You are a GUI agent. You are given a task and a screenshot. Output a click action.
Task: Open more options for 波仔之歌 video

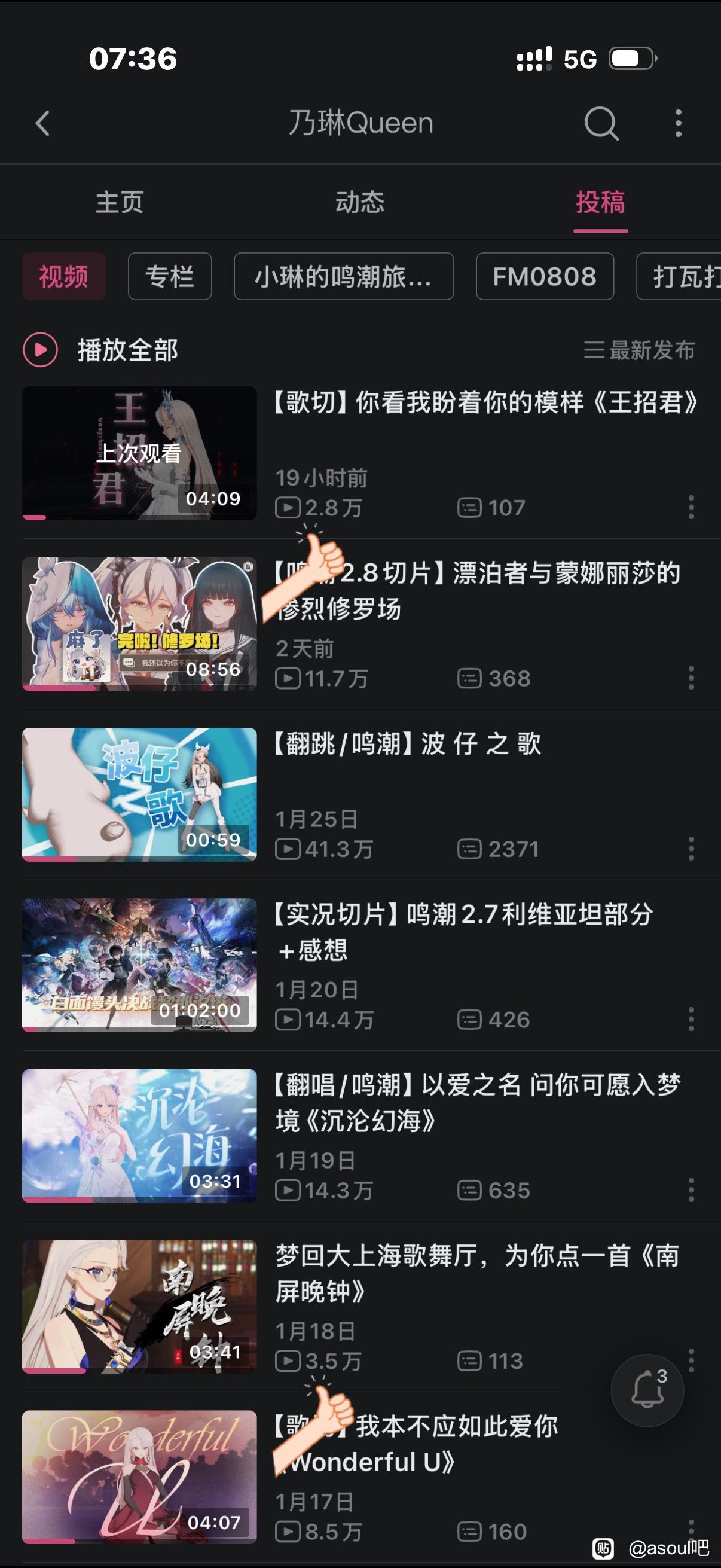click(x=691, y=849)
